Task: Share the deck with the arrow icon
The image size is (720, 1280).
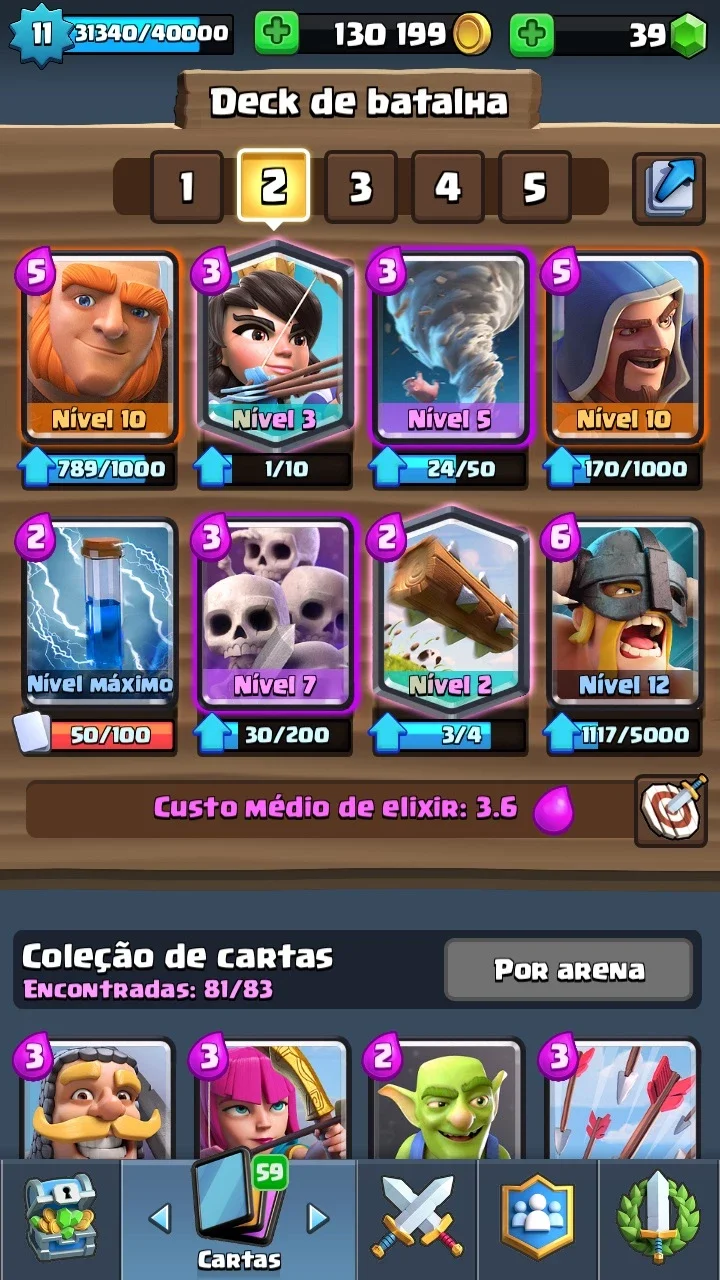Action: 669,187
